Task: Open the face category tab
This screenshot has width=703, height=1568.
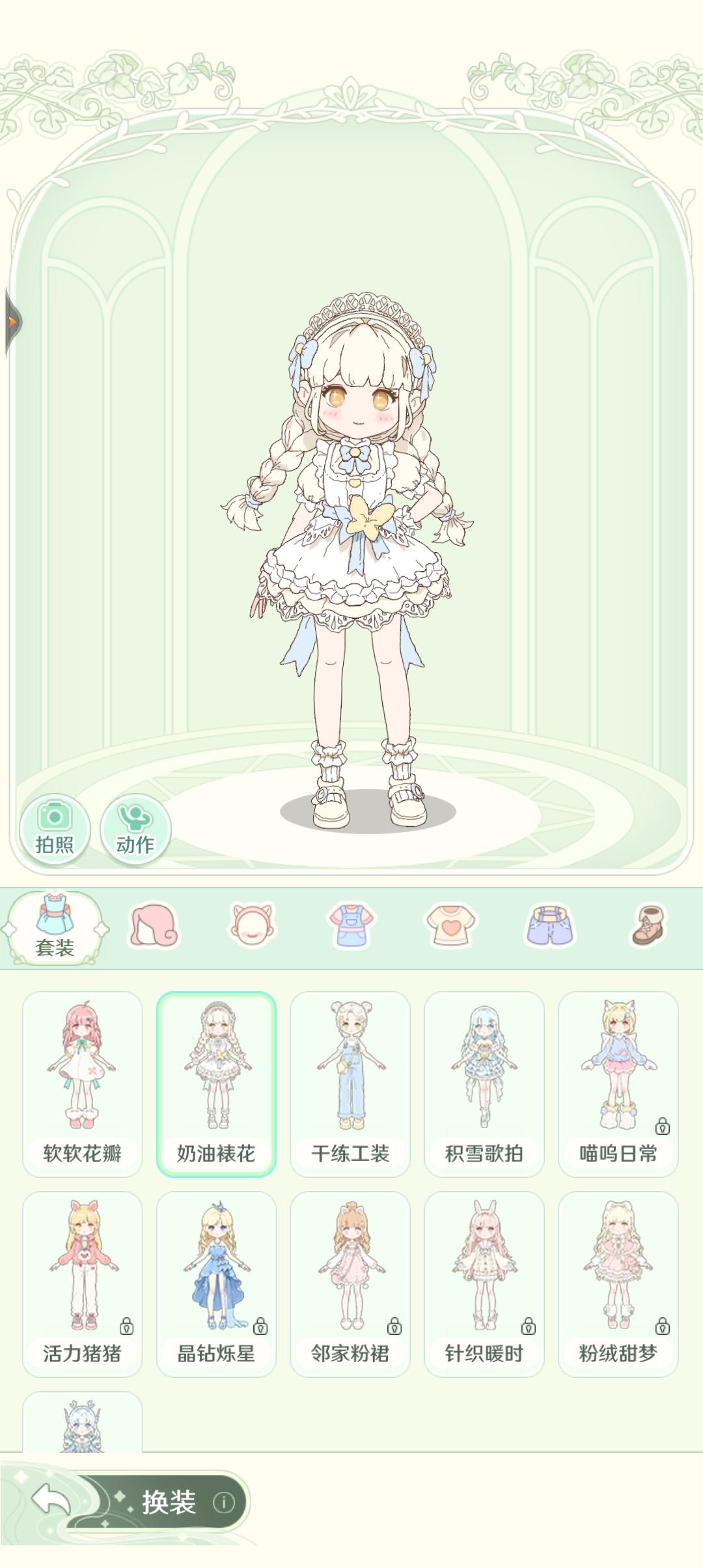Action: [x=253, y=925]
